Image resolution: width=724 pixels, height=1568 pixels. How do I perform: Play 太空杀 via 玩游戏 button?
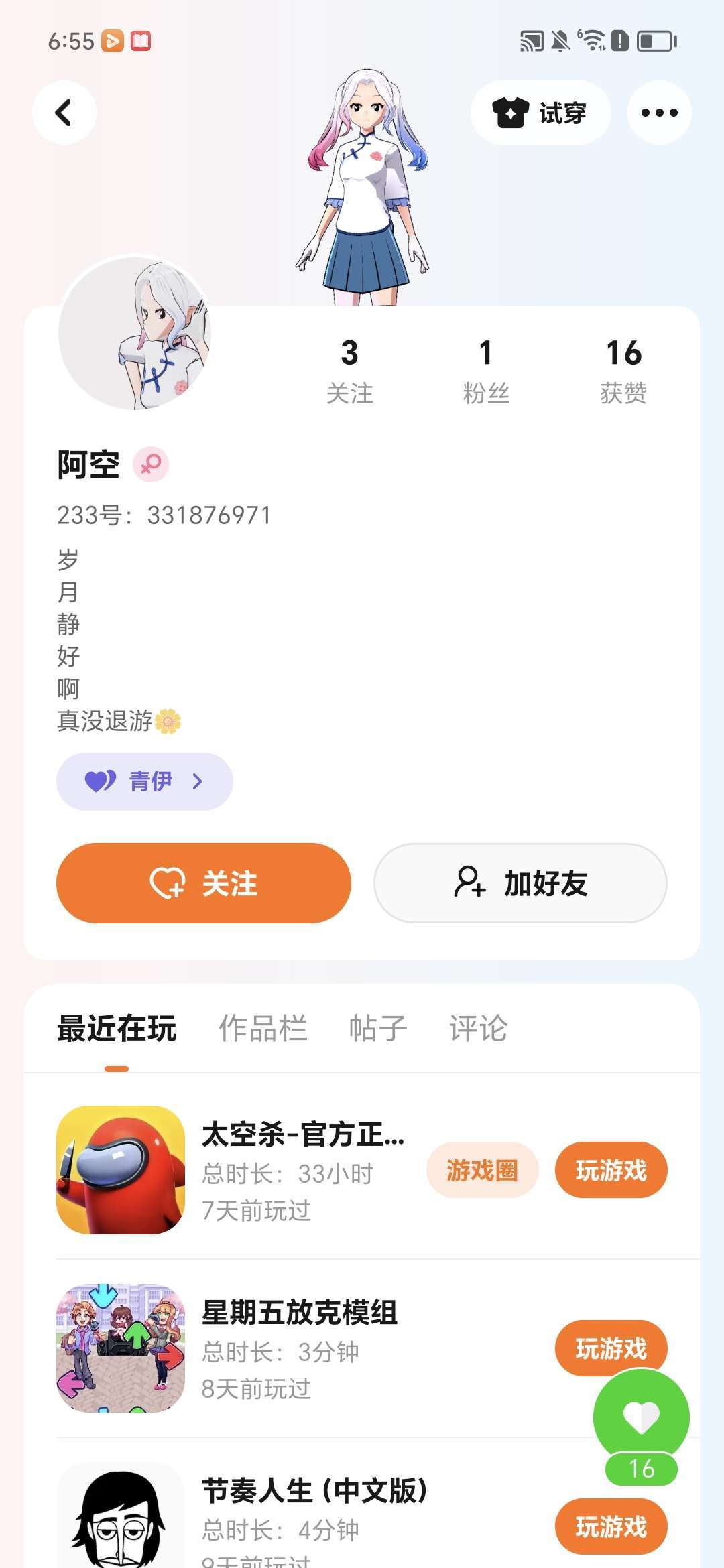click(x=611, y=1170)
